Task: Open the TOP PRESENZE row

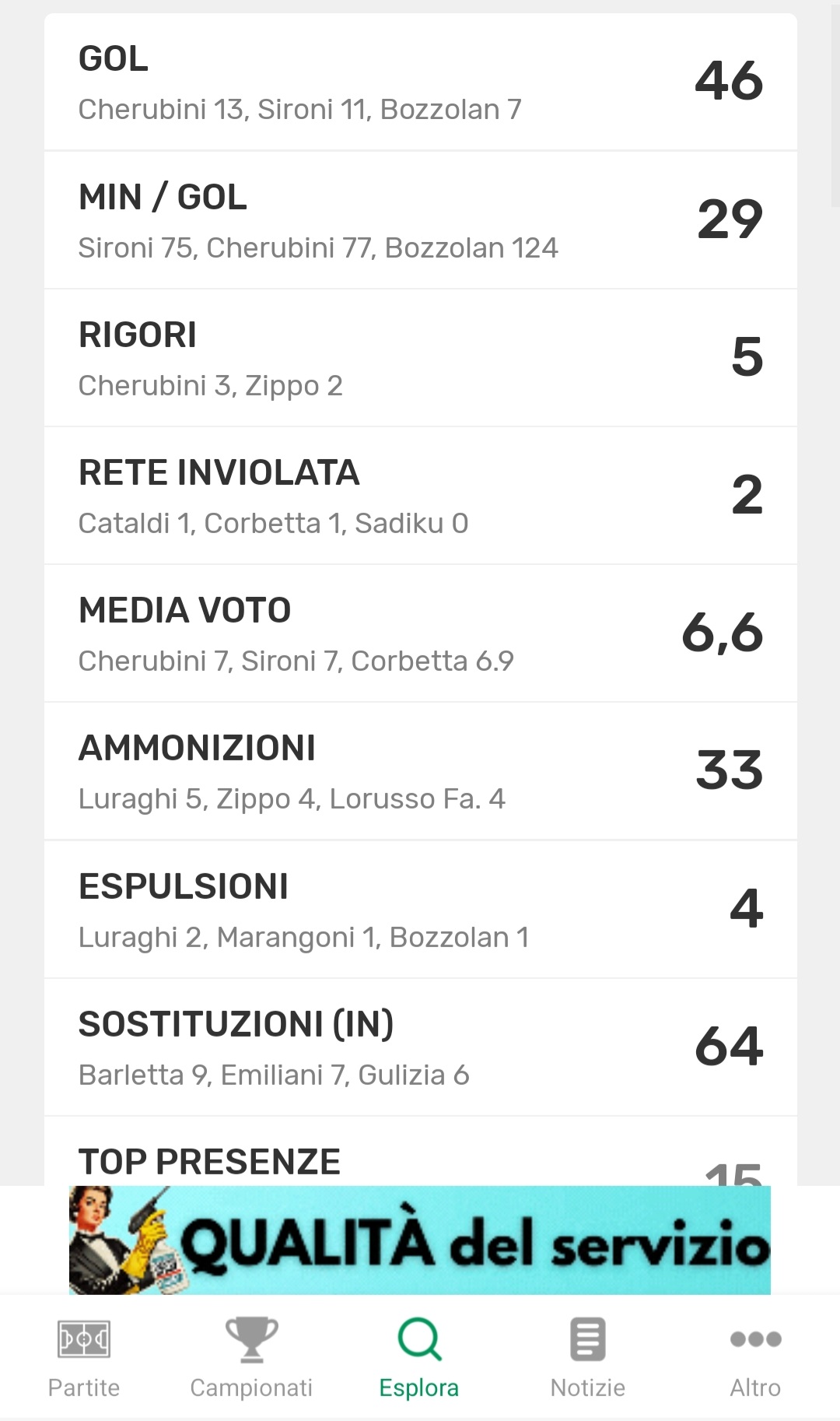Action: pos(420,1161)
